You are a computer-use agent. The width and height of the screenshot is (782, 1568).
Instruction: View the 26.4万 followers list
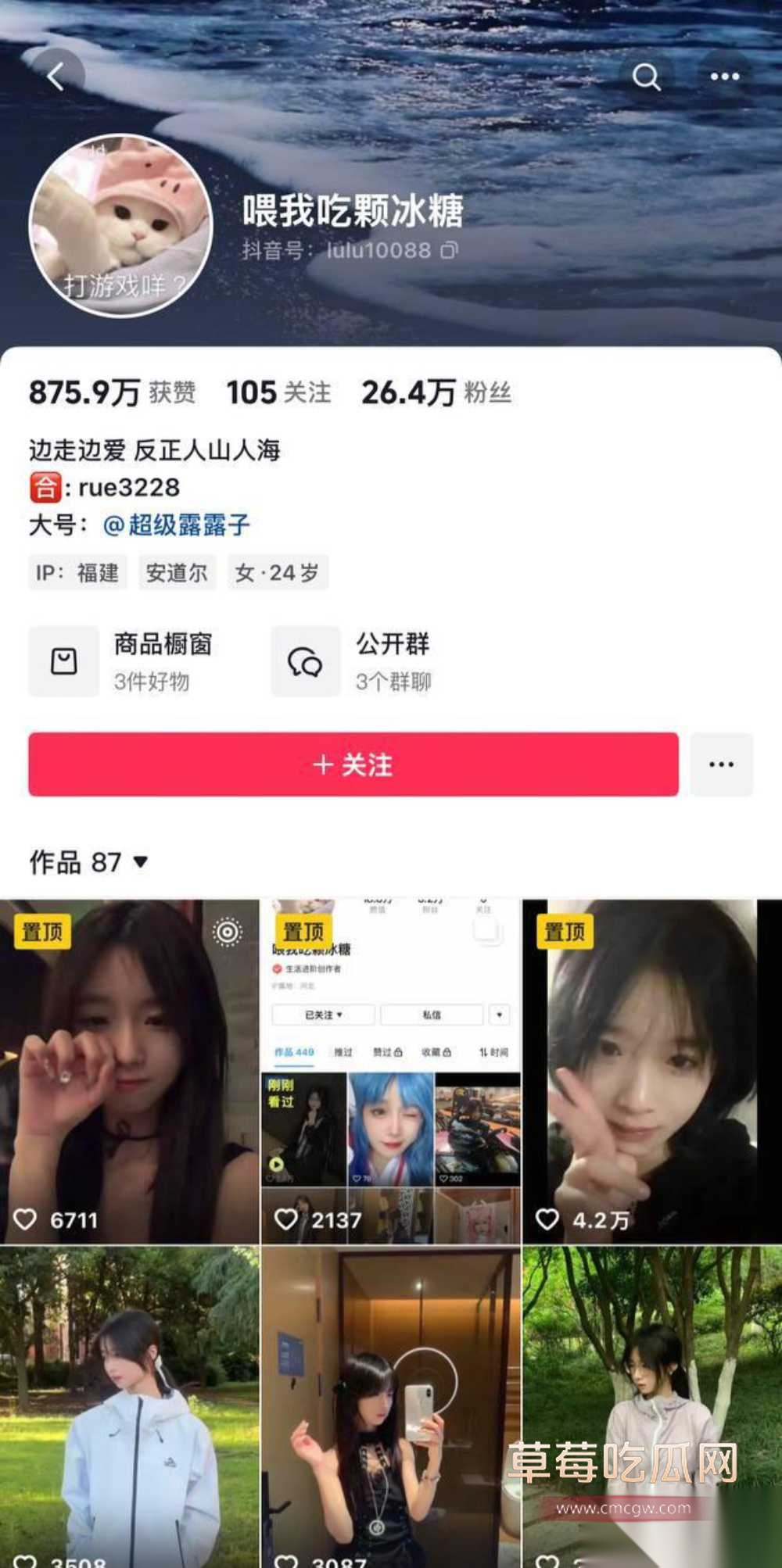[436, 392]
